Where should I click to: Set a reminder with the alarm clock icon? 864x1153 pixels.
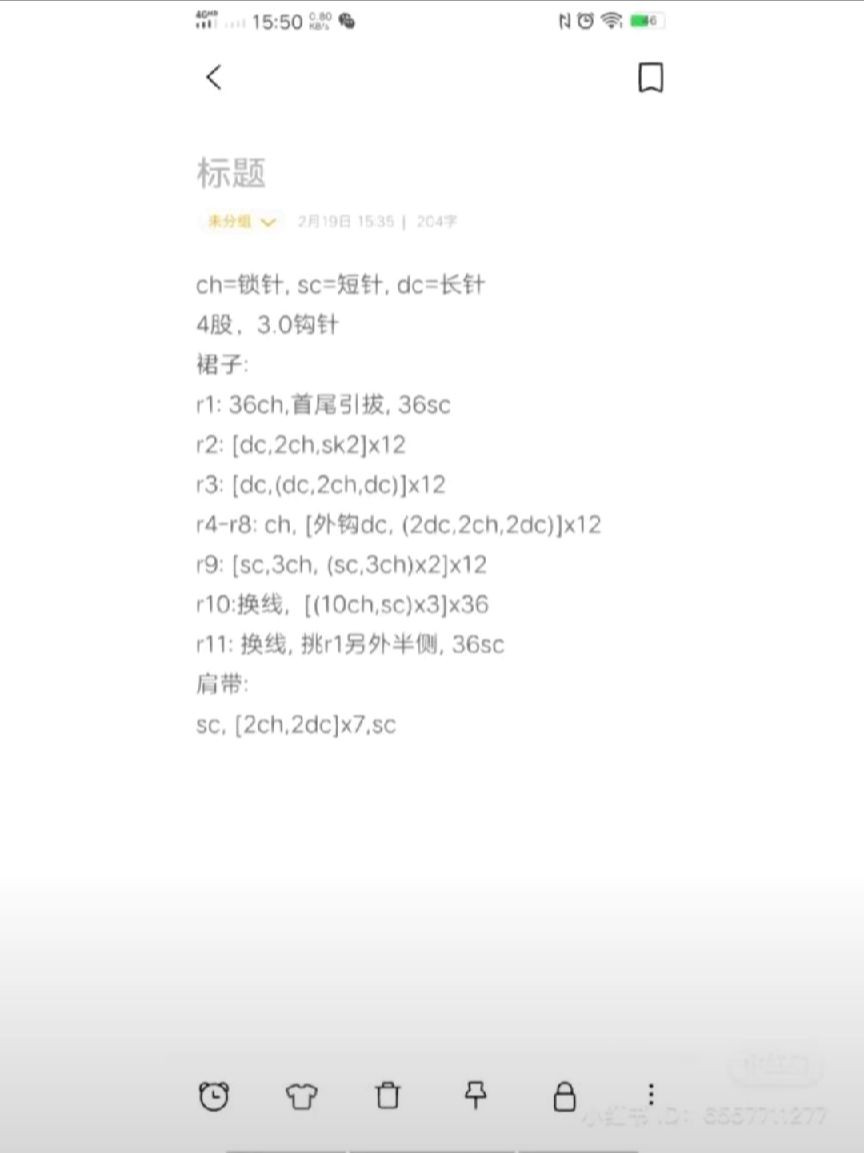[213, 1096]
